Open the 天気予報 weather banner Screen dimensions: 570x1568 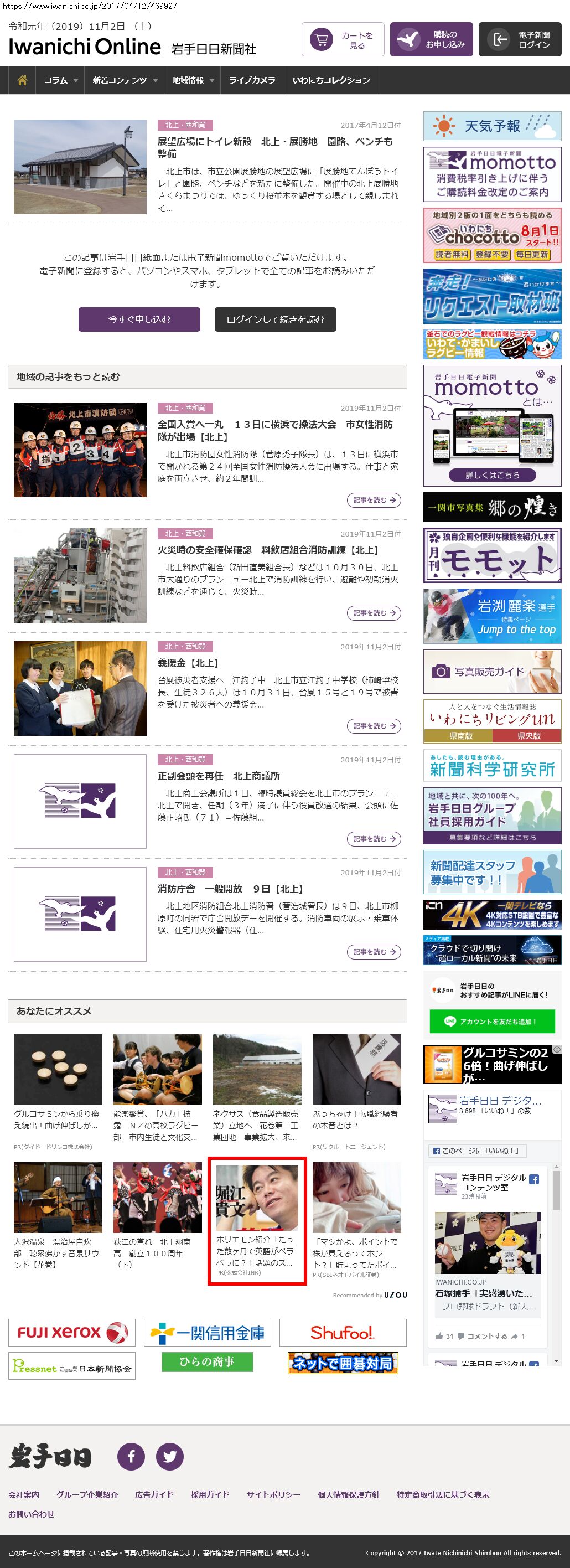tap(492, 127)
